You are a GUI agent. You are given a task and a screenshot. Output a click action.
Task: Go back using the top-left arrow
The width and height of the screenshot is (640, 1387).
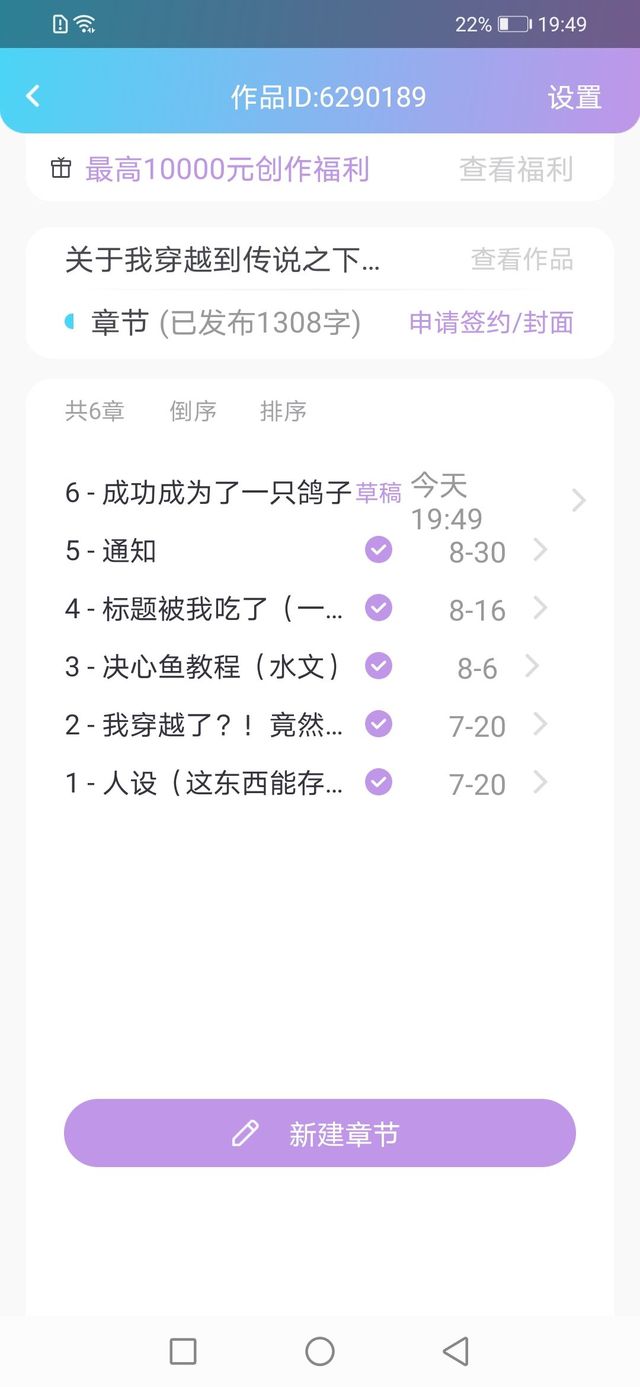point(33,96)
